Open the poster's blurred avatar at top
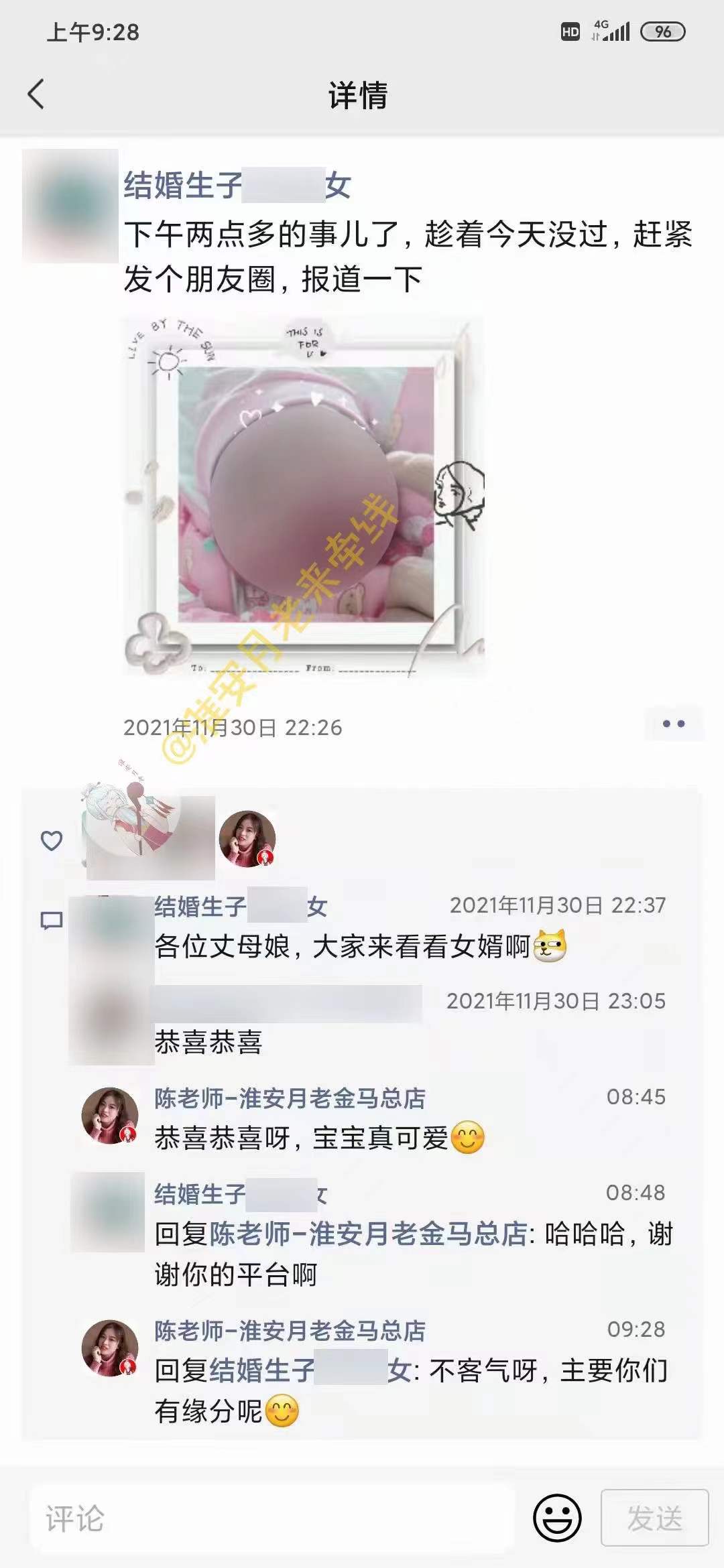 (x=70, y=205)
